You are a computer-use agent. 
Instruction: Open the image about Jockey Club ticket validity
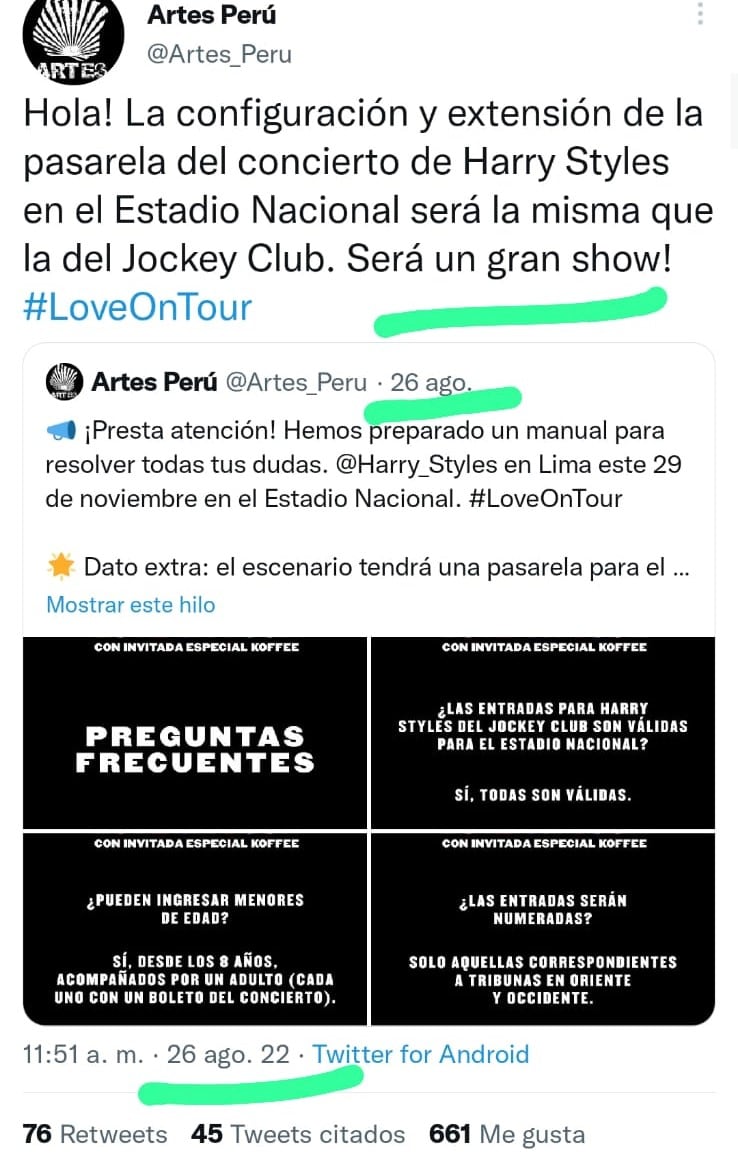point(542,732)
